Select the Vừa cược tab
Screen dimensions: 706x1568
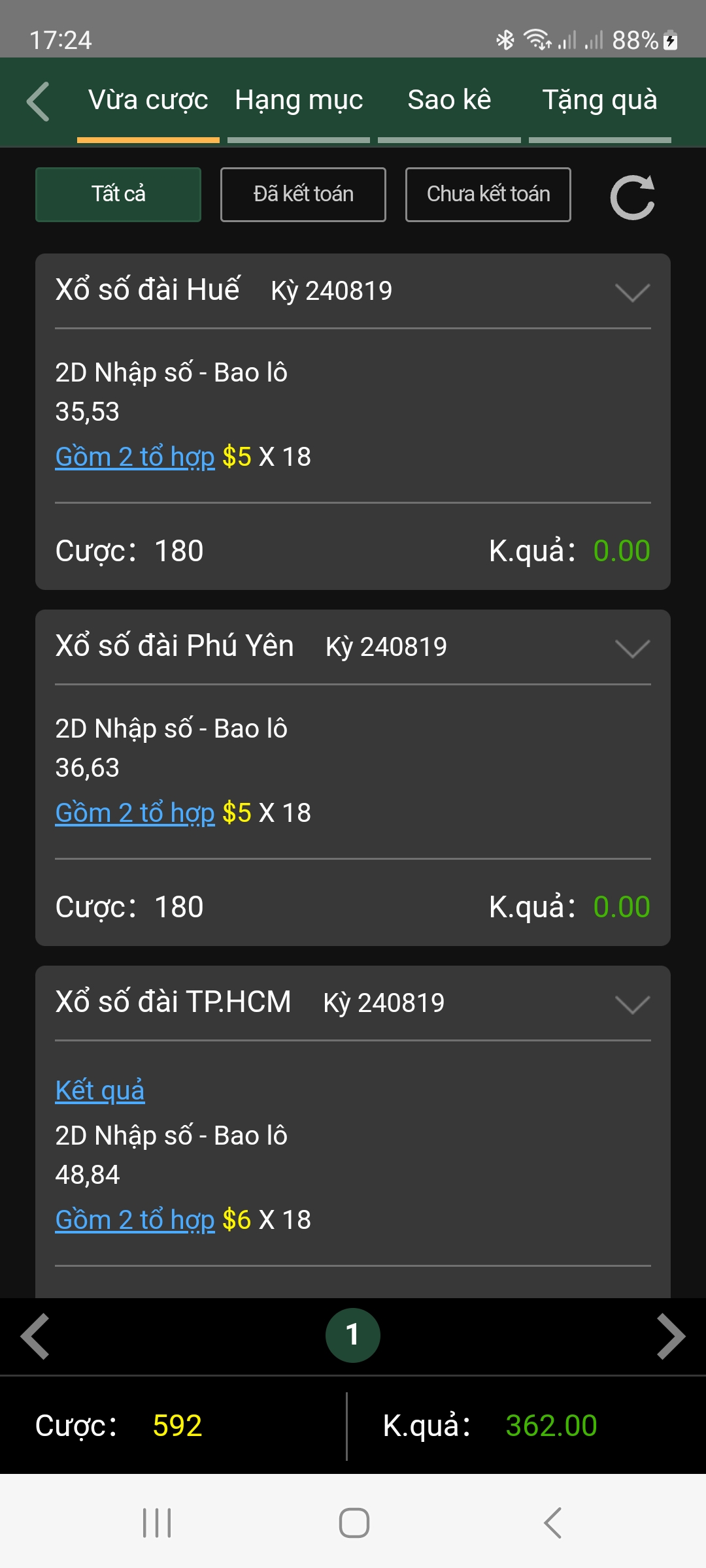(x=148, y=100)
